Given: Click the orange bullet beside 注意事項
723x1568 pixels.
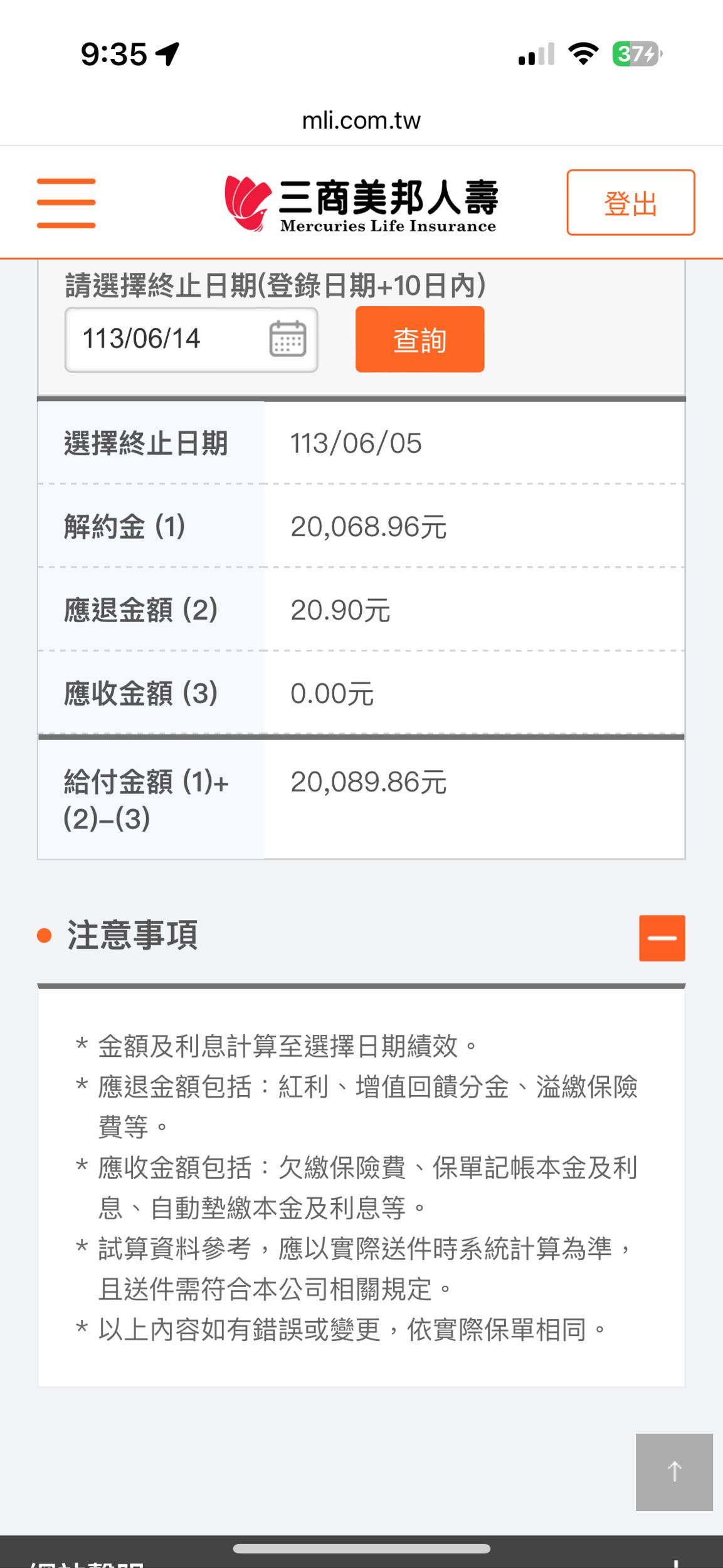Looking at the screenshot, I should point(43,936).
